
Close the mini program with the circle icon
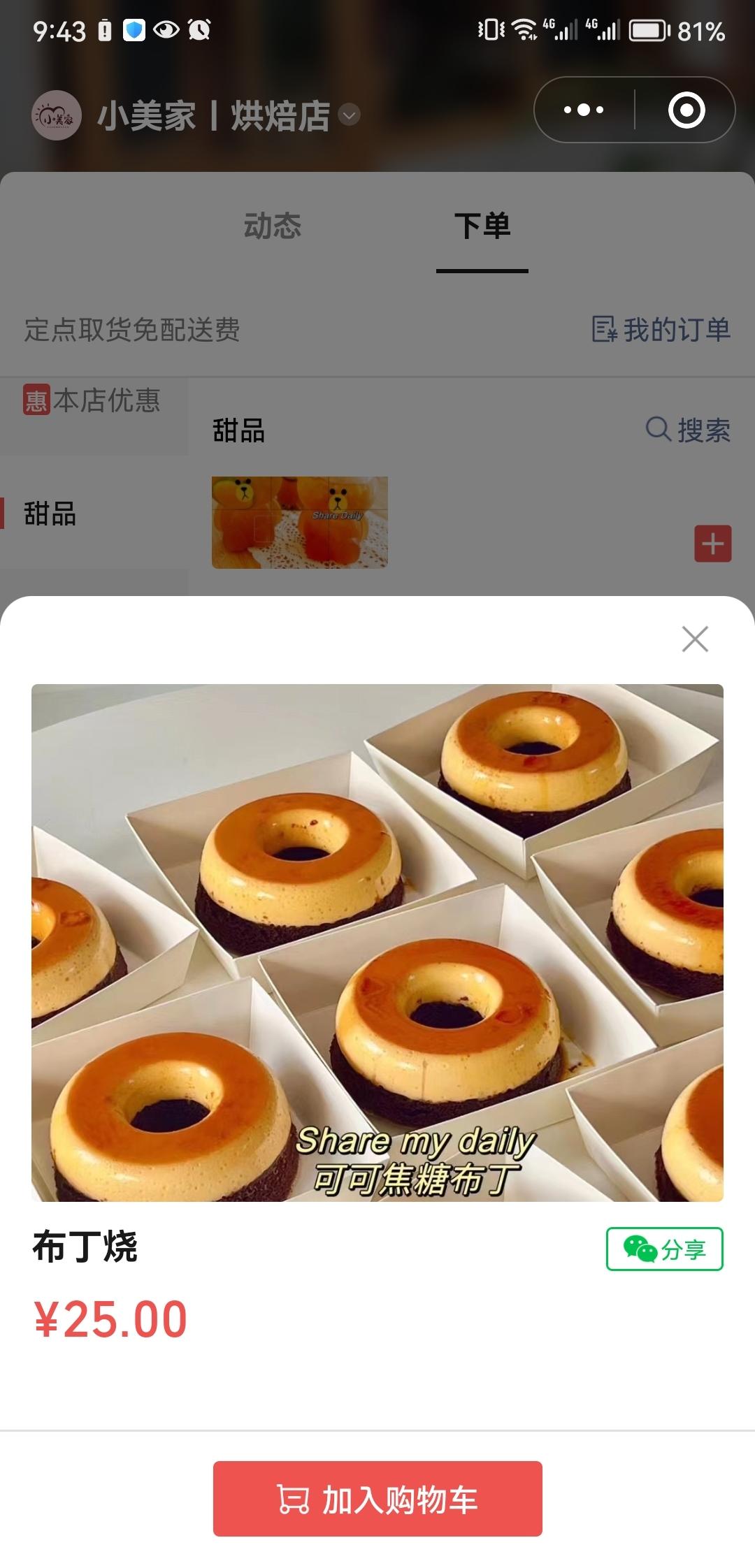coord(686,110)
